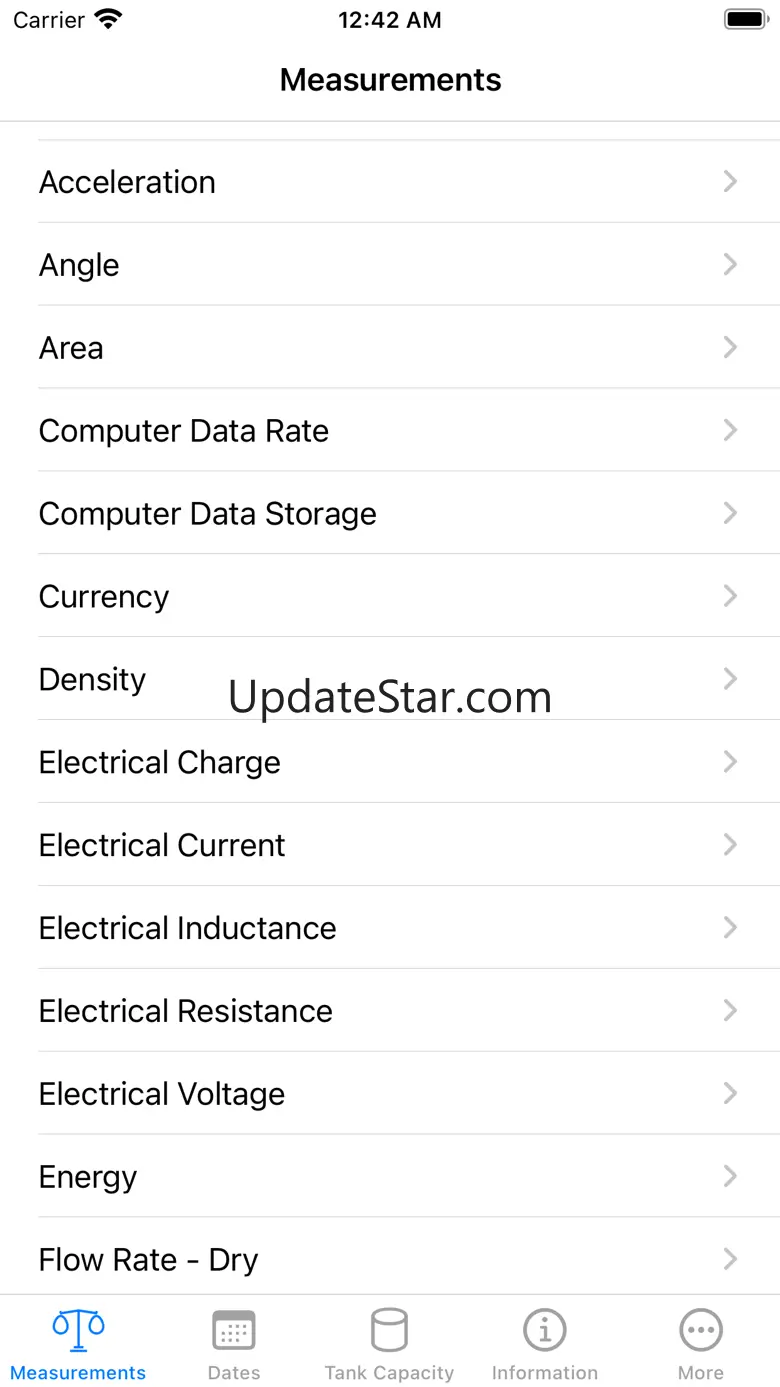
Task: Switch to the Dates tab
Action: [x=234, y=1344]
